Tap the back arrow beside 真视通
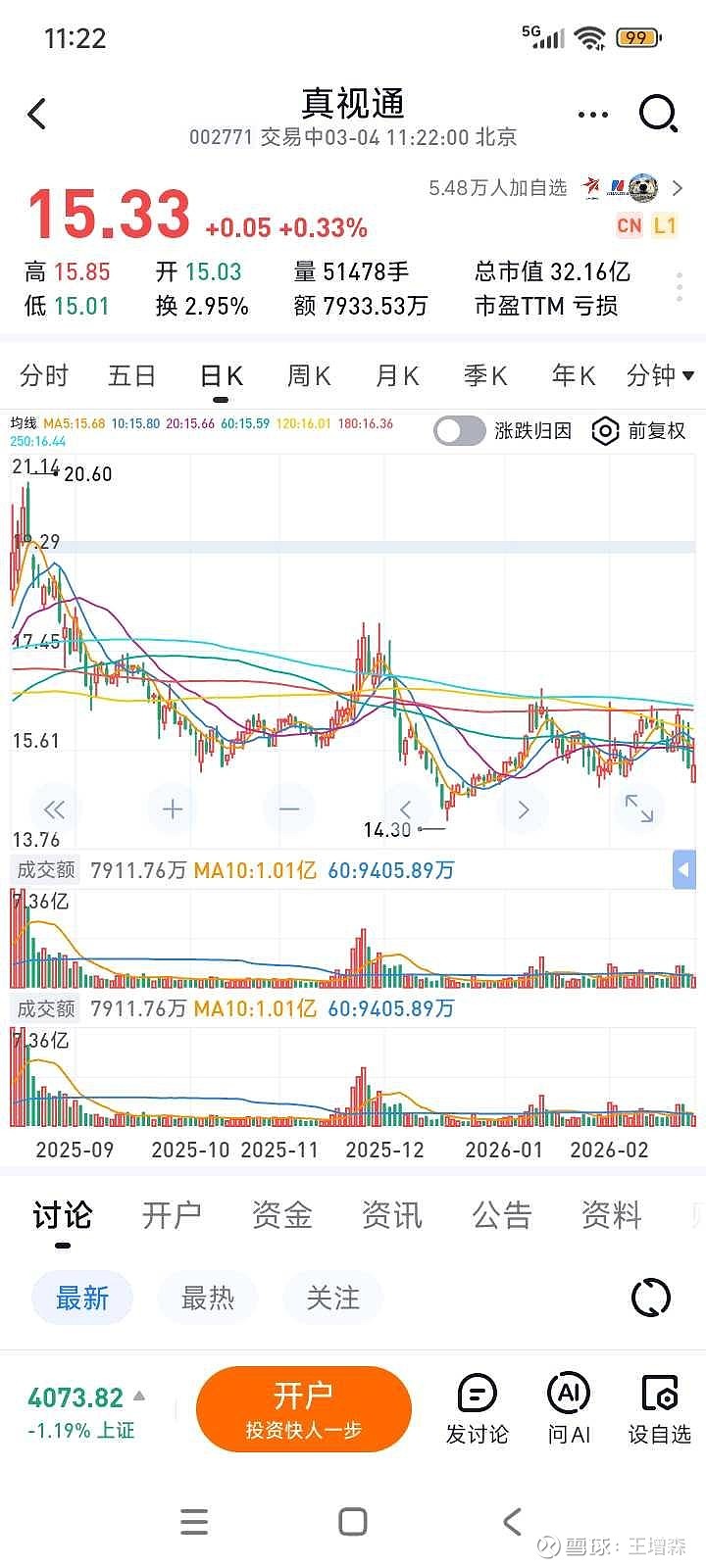 [37, 114]
